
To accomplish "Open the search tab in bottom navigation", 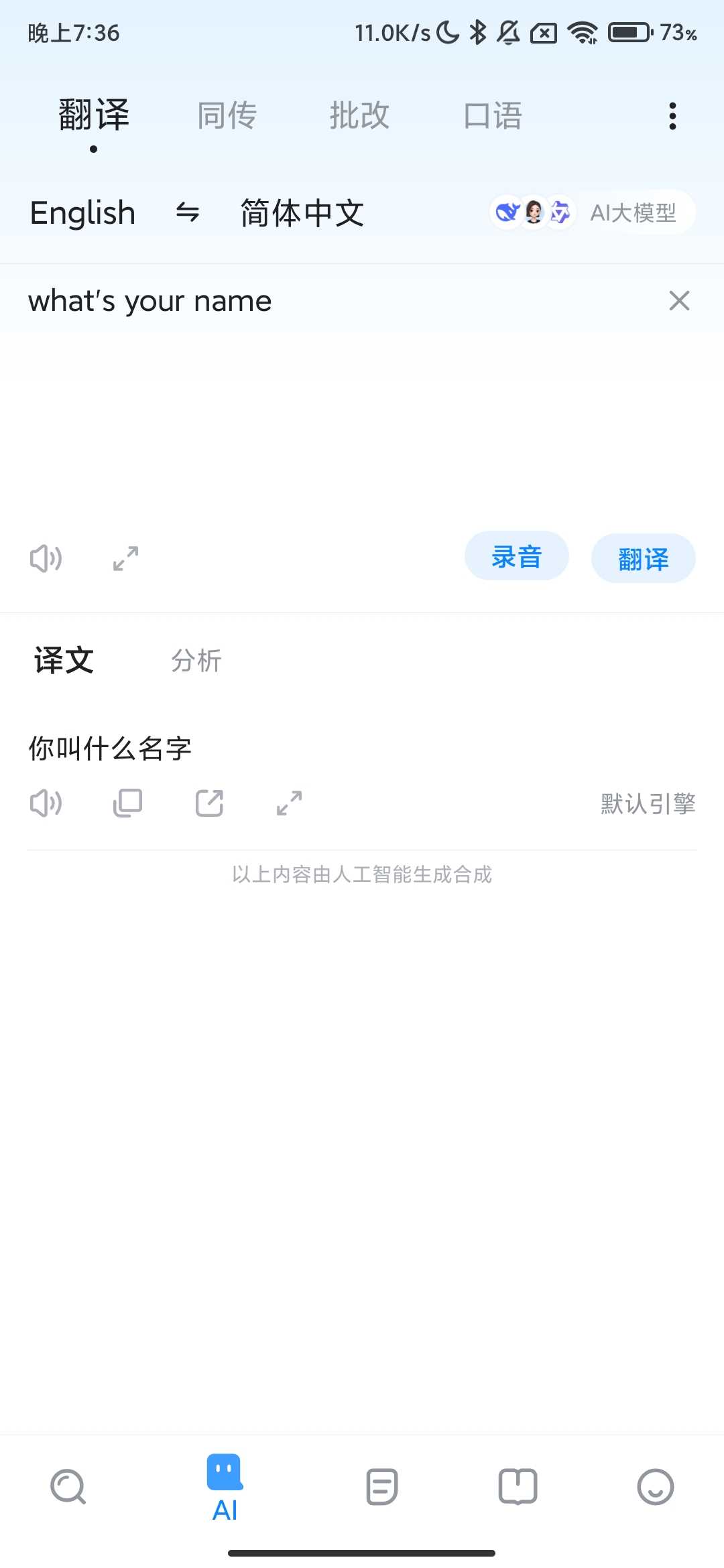I will coord(68,1487).
